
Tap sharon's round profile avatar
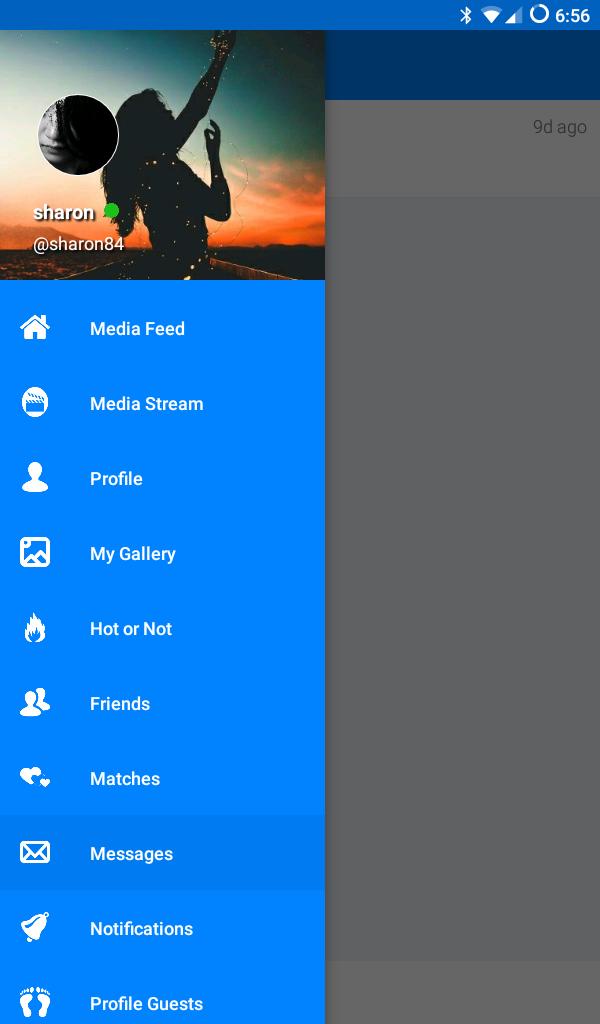(x=78, y=135)
